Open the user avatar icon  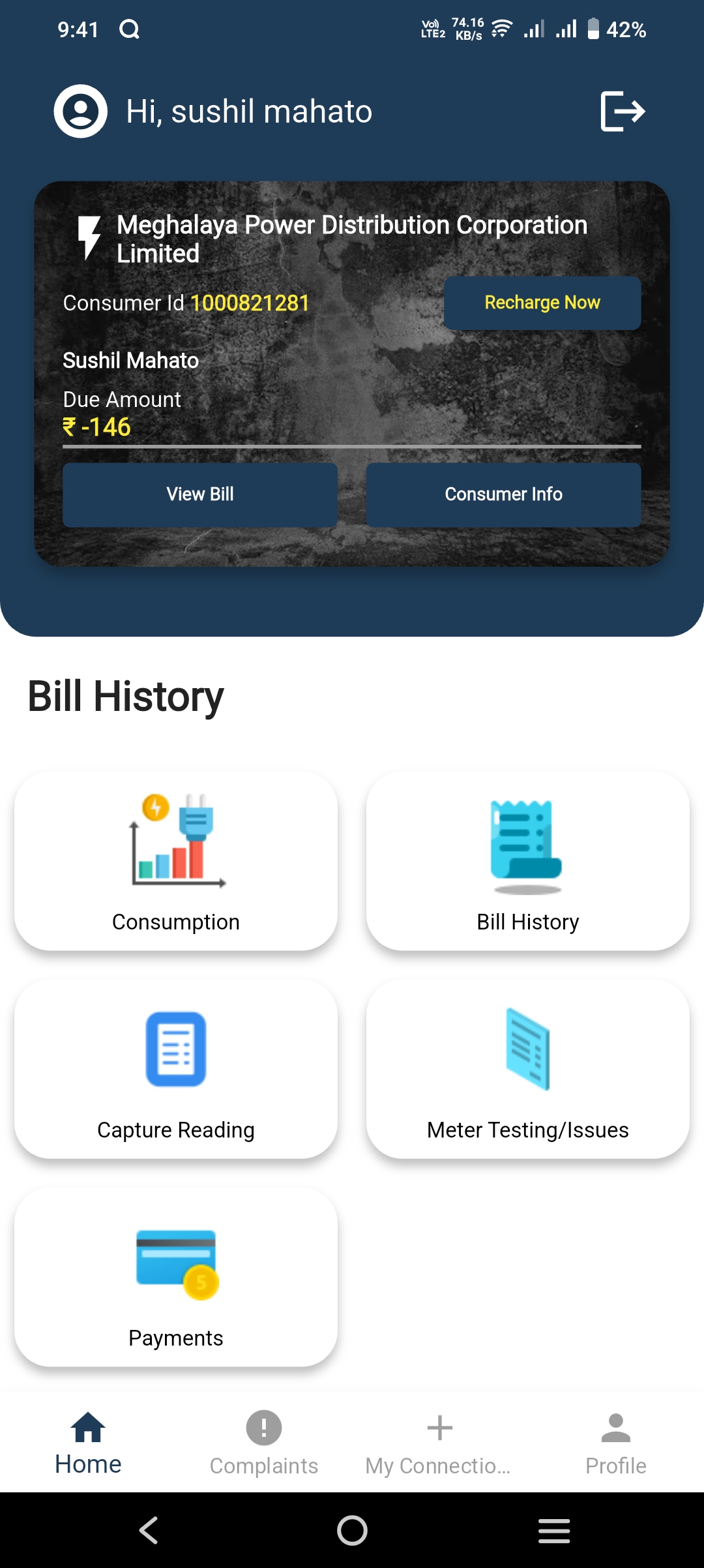coord(80,111)
